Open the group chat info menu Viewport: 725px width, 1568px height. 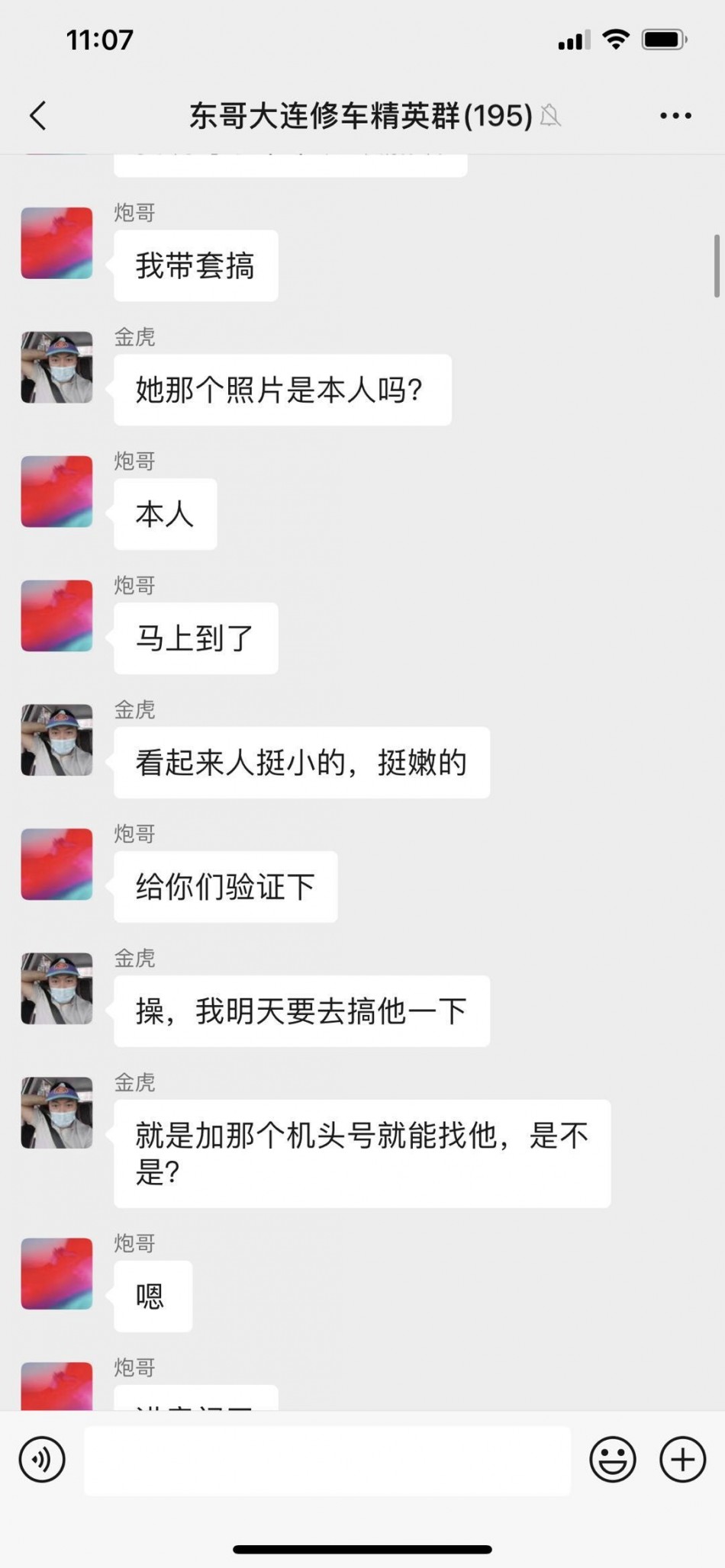coord(675,116)
